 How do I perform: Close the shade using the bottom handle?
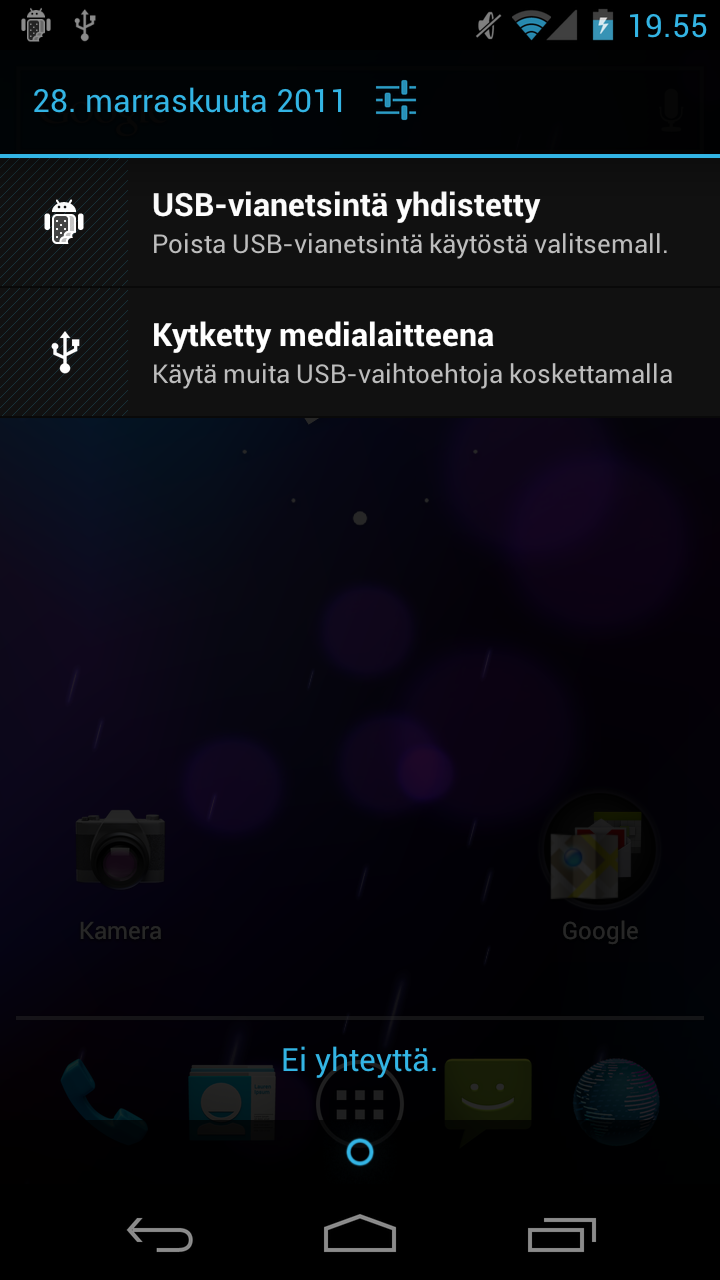pos(360,1152)
